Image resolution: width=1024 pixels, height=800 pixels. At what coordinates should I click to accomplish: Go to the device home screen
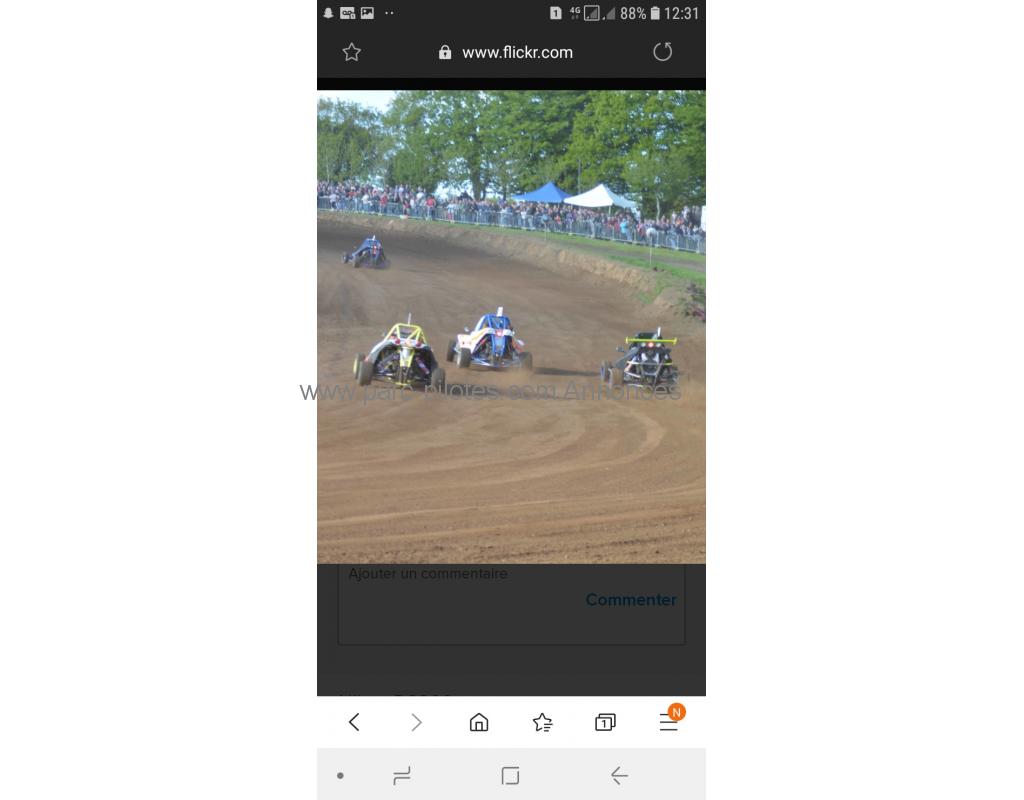click(510, 775)
